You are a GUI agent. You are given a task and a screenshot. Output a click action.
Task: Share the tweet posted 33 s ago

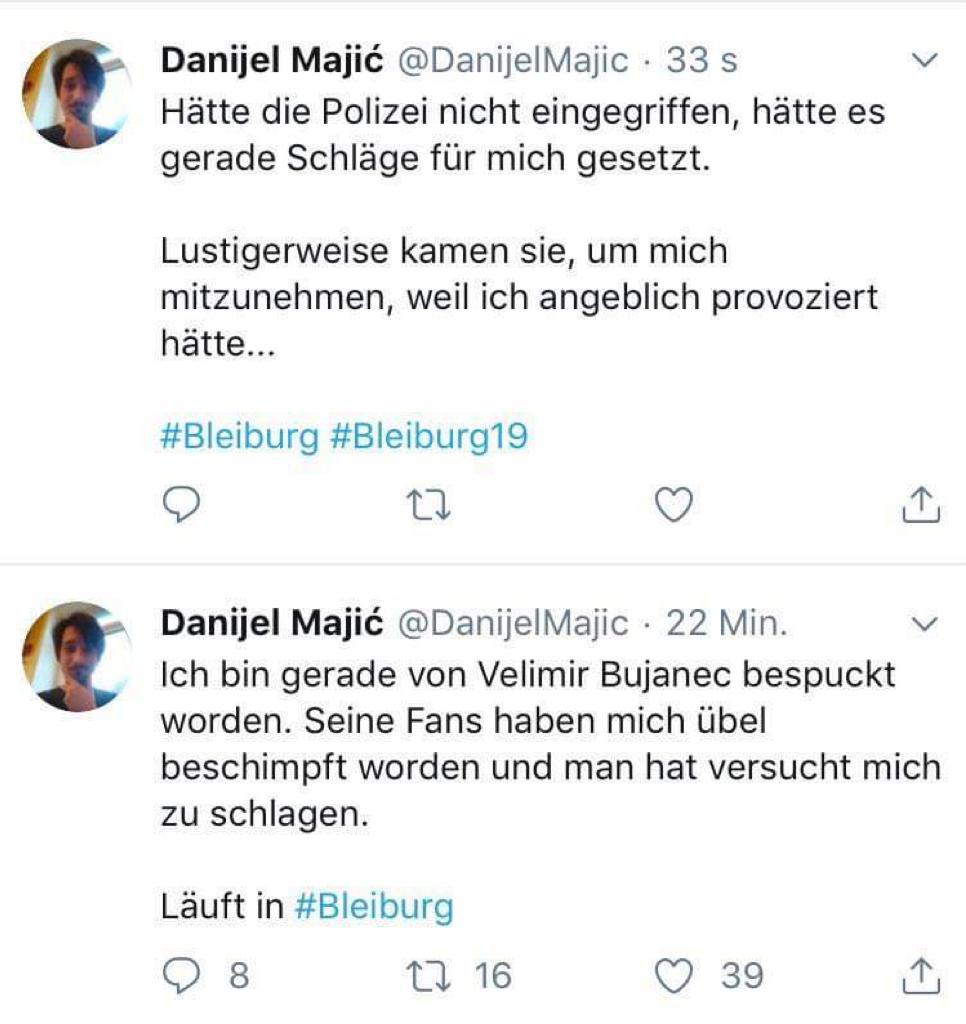[921, 506]
